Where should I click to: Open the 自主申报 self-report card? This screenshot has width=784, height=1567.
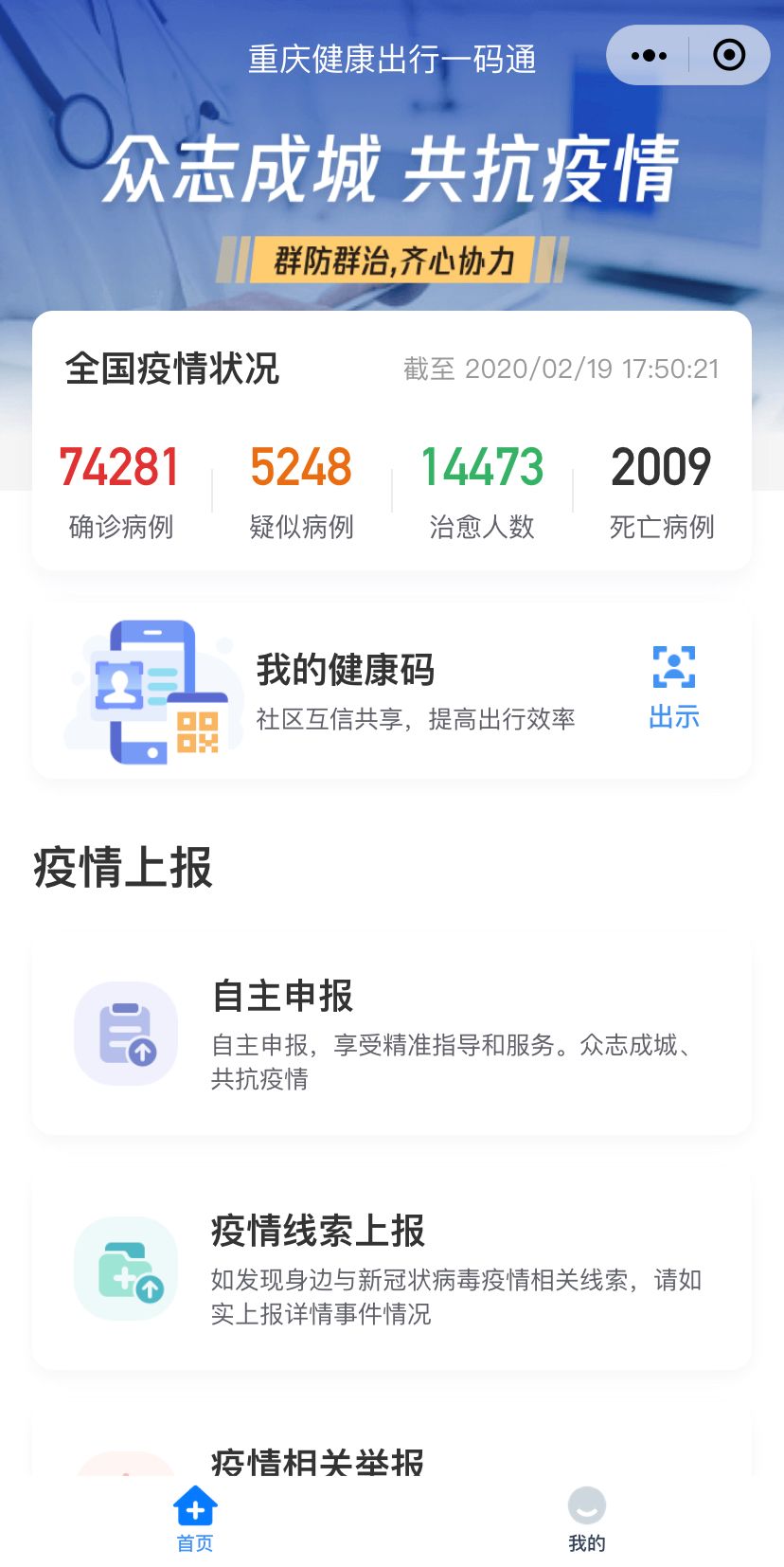(392, 1033)
